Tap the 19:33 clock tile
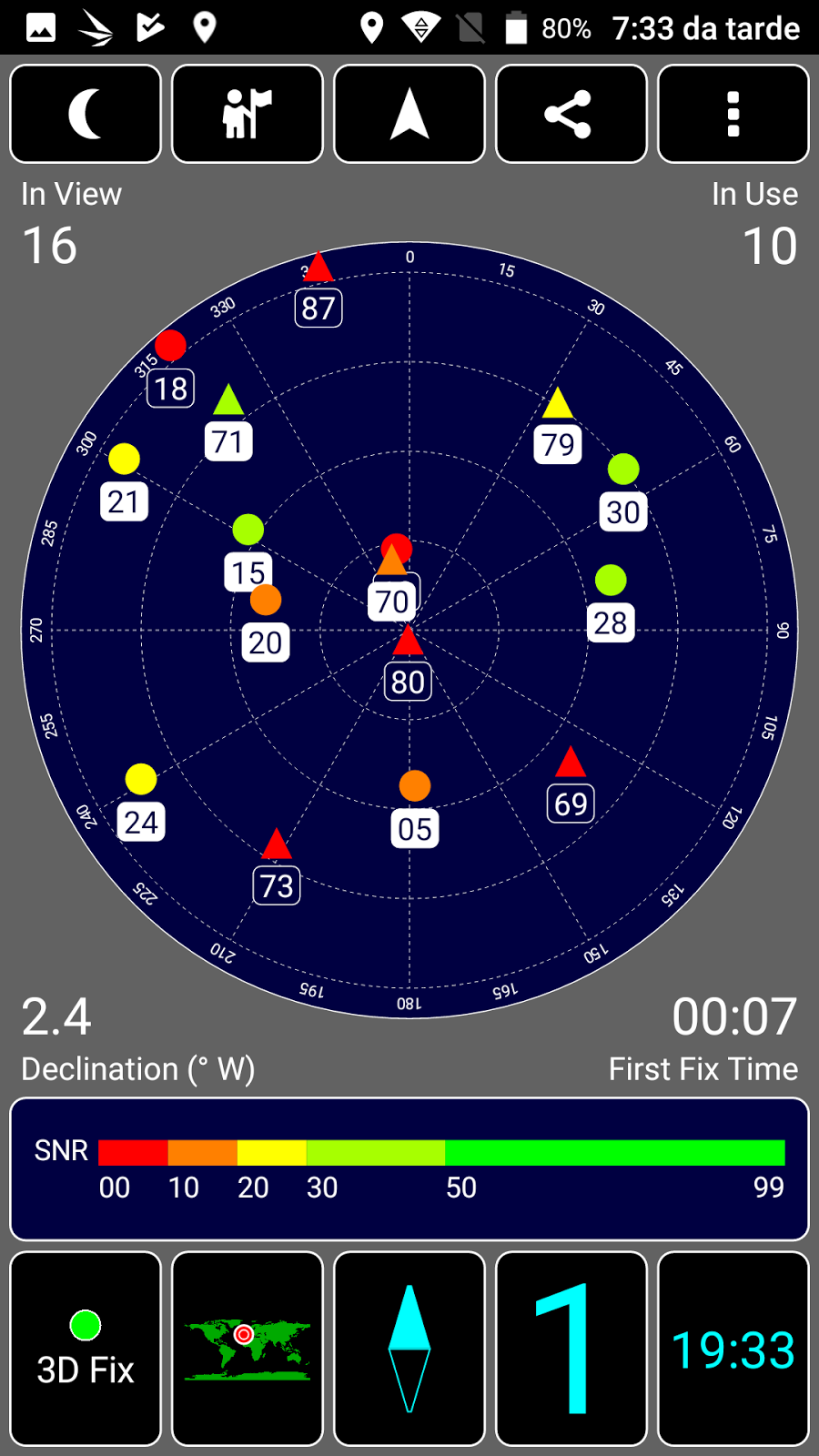Screen dimensions: 819x1456 [733, 1349]
